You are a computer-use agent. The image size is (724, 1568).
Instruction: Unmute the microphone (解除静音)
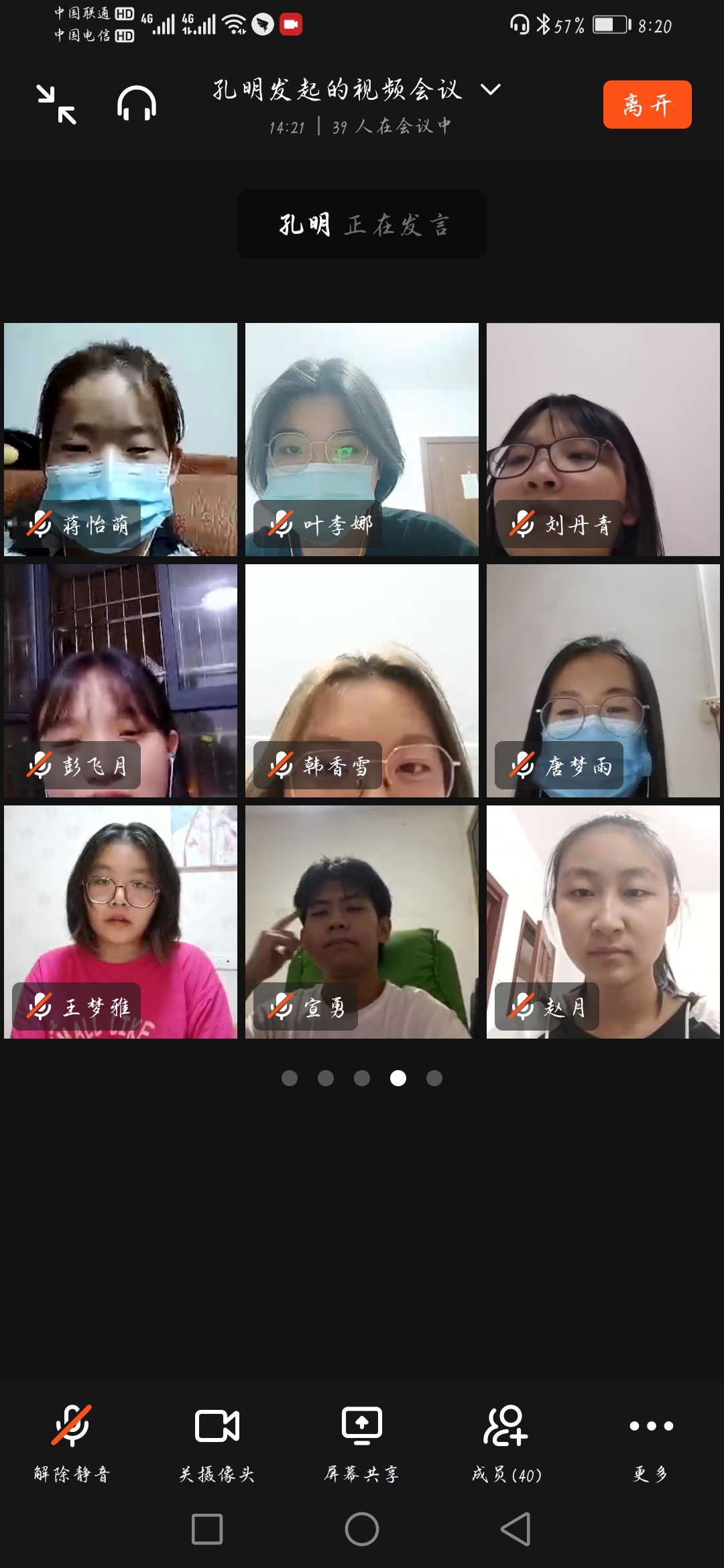point(72,1441)
